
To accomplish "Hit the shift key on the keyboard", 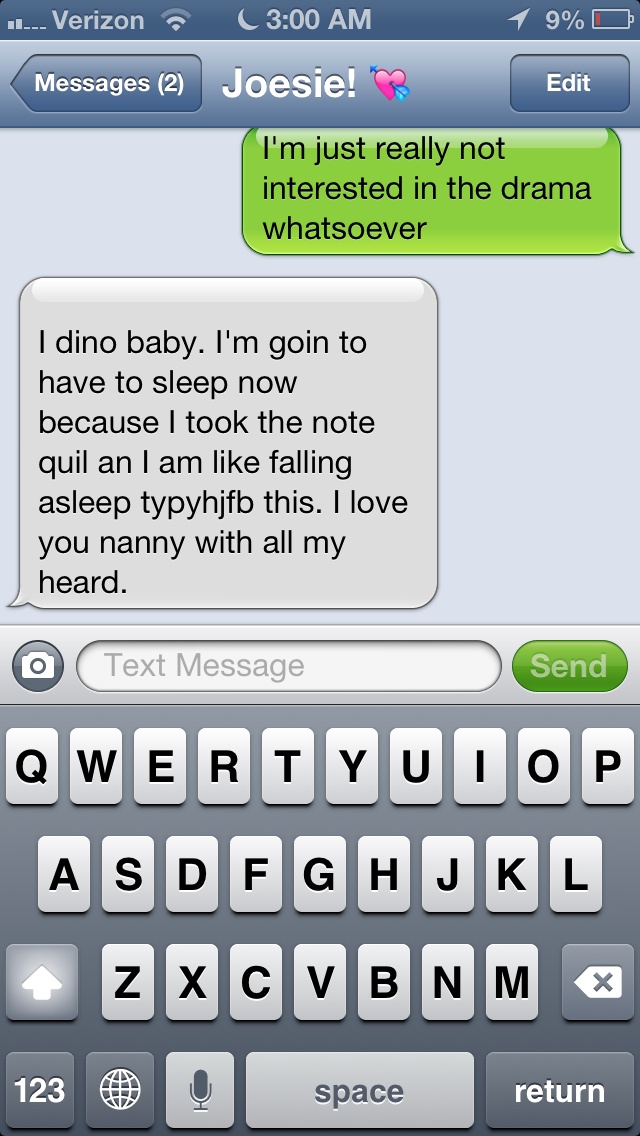I will point(41,983).
